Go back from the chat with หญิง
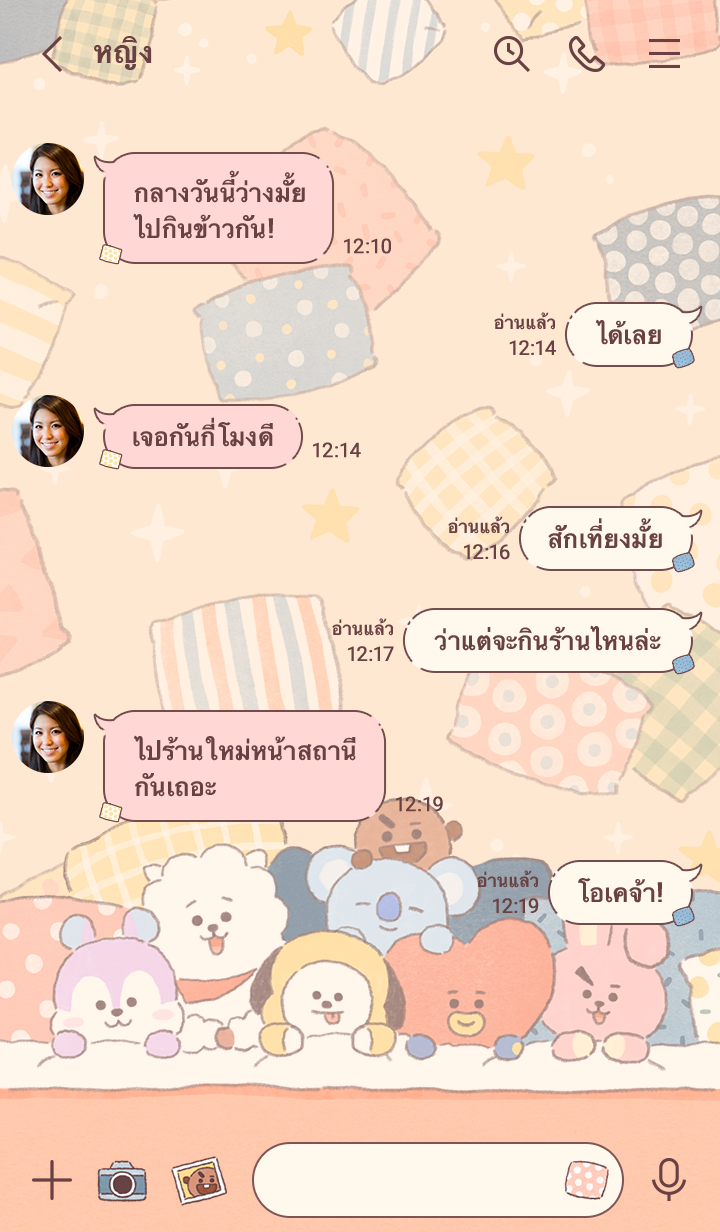The height and width of the screenshot is (1232, 720). click(52, 54)
